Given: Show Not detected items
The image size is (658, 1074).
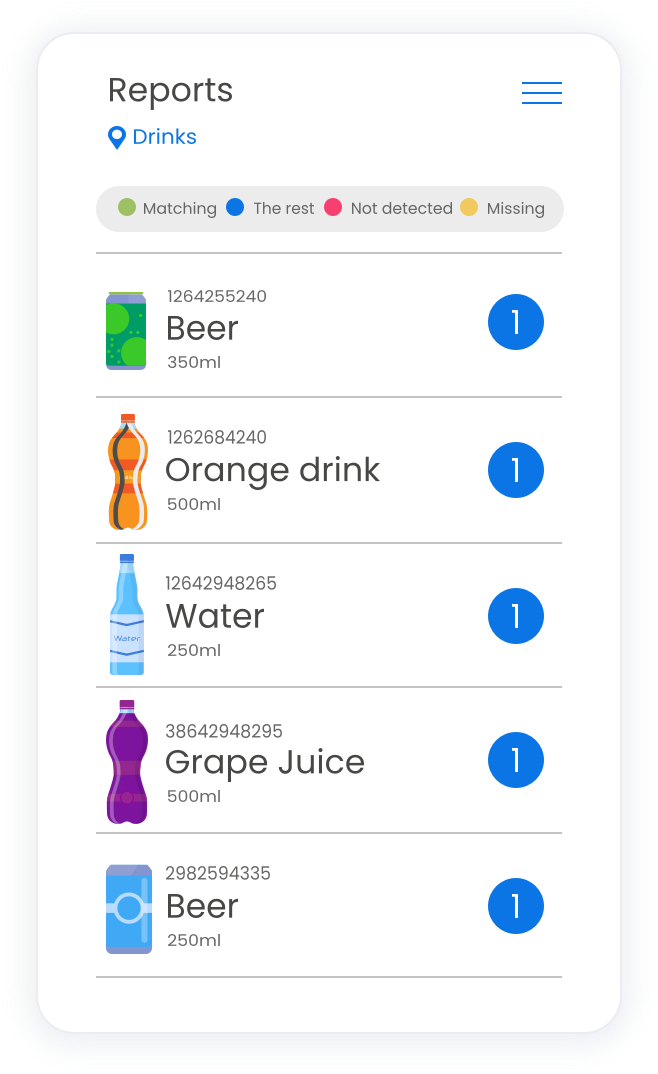Looking at the screenshot, I should click(x=388, y=208).
